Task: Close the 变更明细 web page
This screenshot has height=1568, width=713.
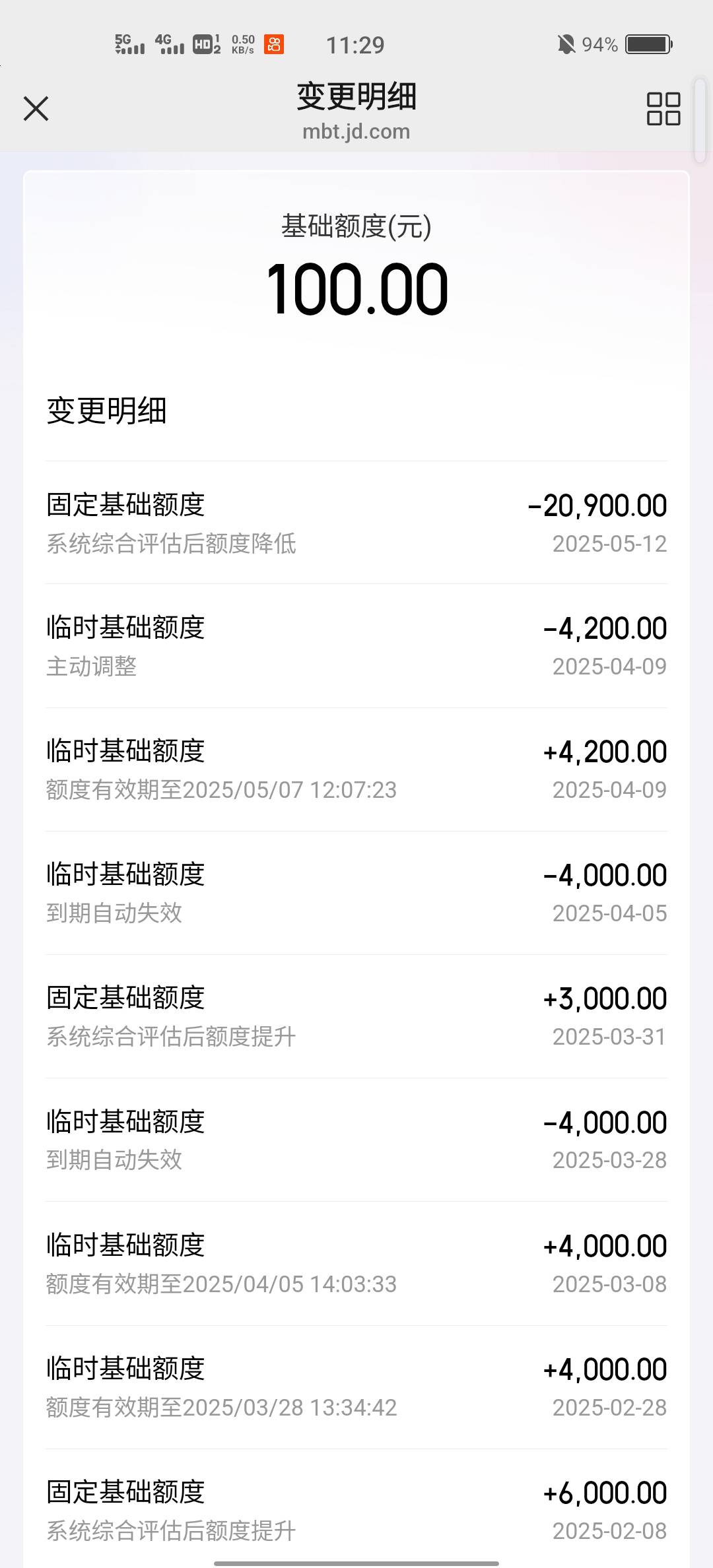Action: 36,109
